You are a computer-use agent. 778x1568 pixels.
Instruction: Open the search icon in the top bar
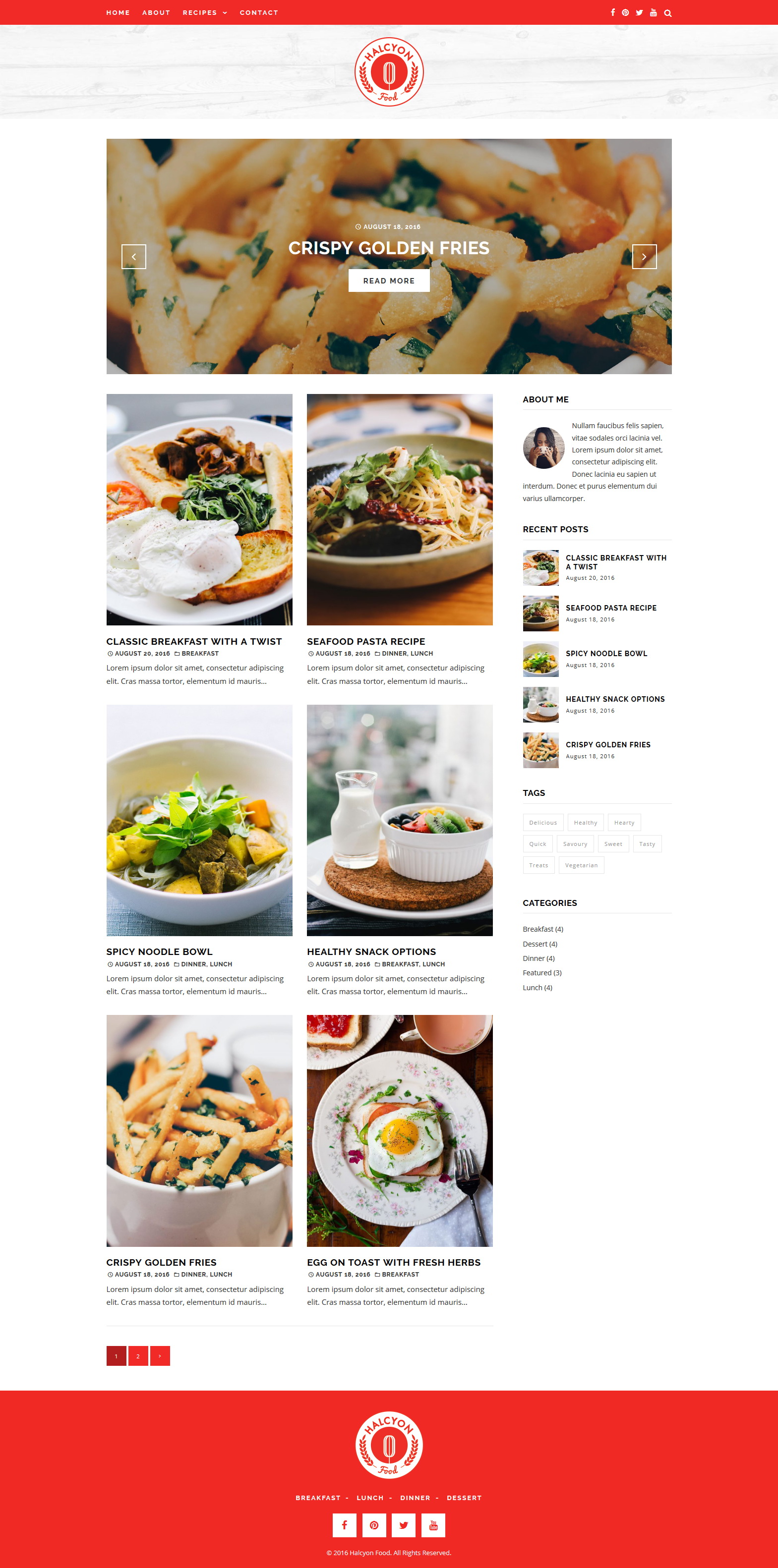tap(668, 13)
